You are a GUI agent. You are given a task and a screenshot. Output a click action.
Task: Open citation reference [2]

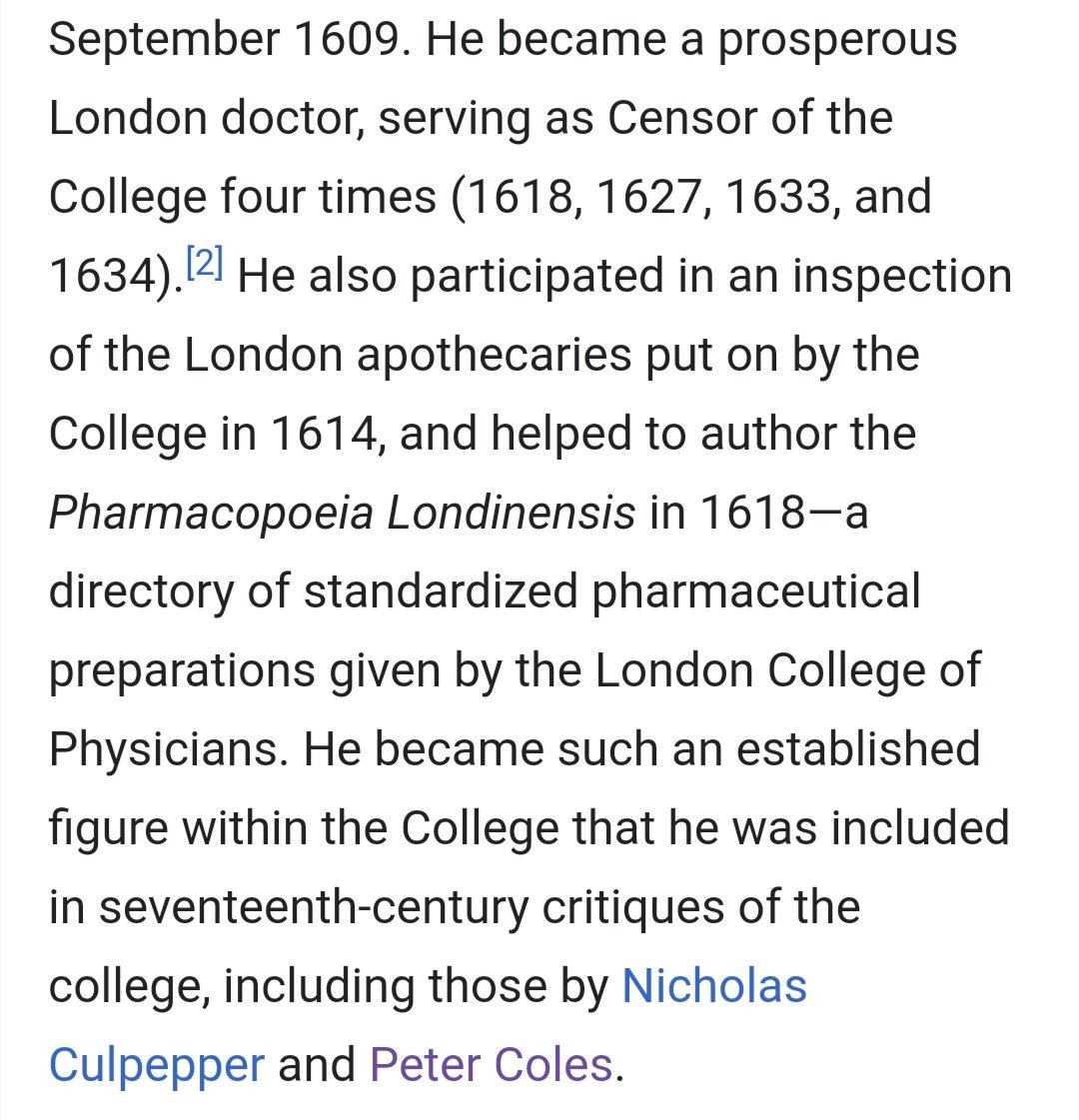(x=207, y=264)
